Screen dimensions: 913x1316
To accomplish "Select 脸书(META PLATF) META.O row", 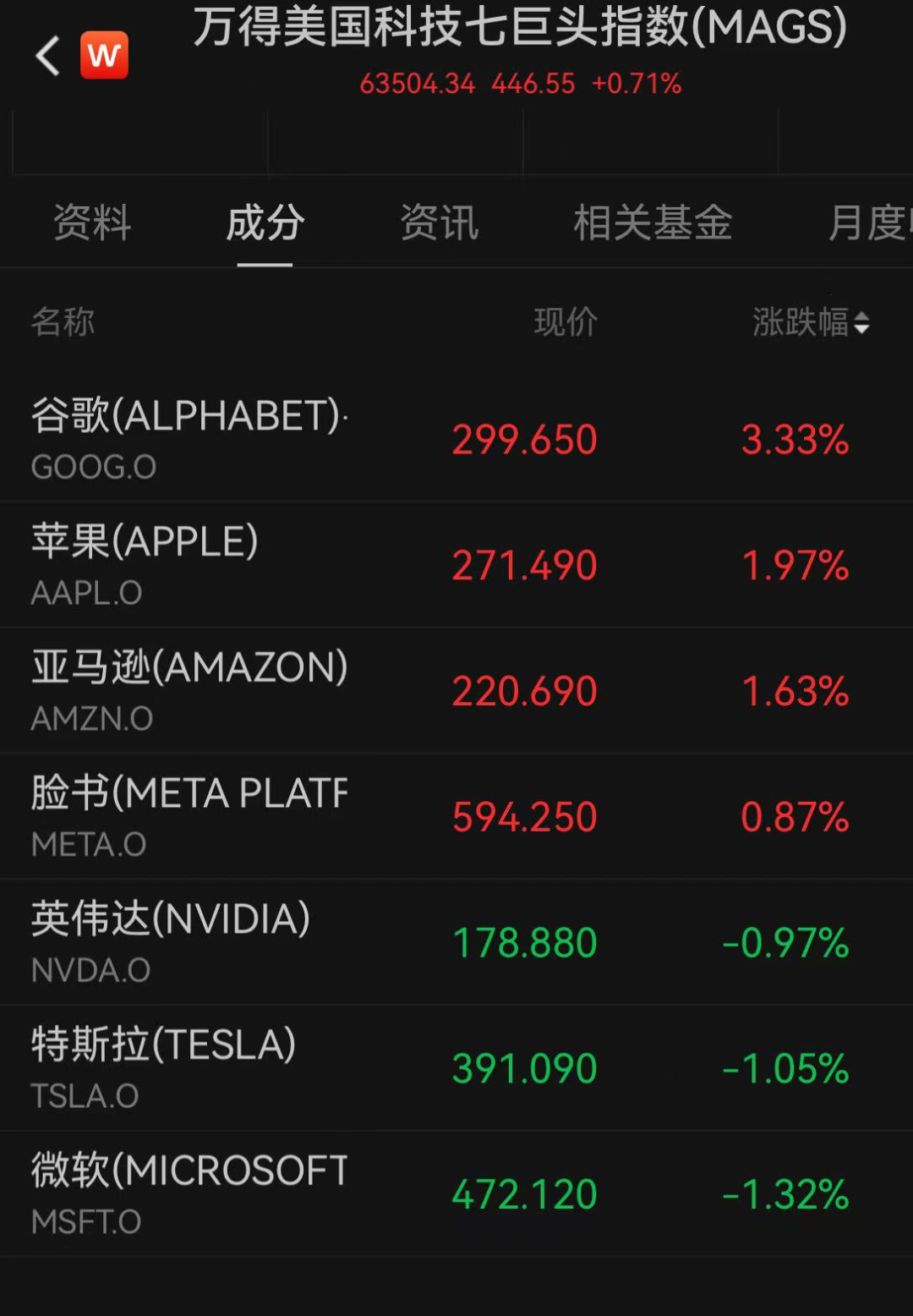I will pos(338,814).
